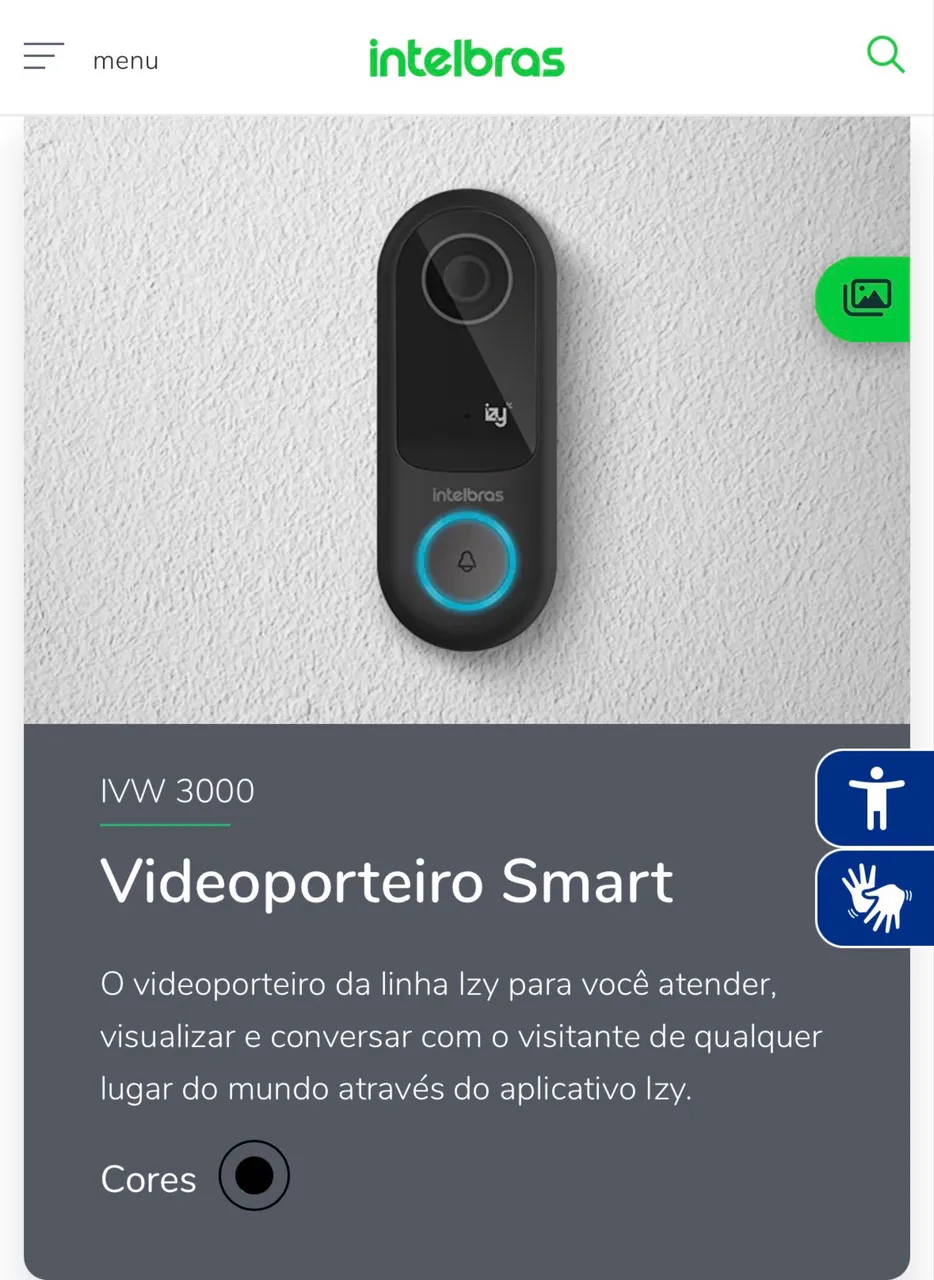Activate the sign language translator widget
This screenshot has width=934, height=1280.
[x=876, y=898]
